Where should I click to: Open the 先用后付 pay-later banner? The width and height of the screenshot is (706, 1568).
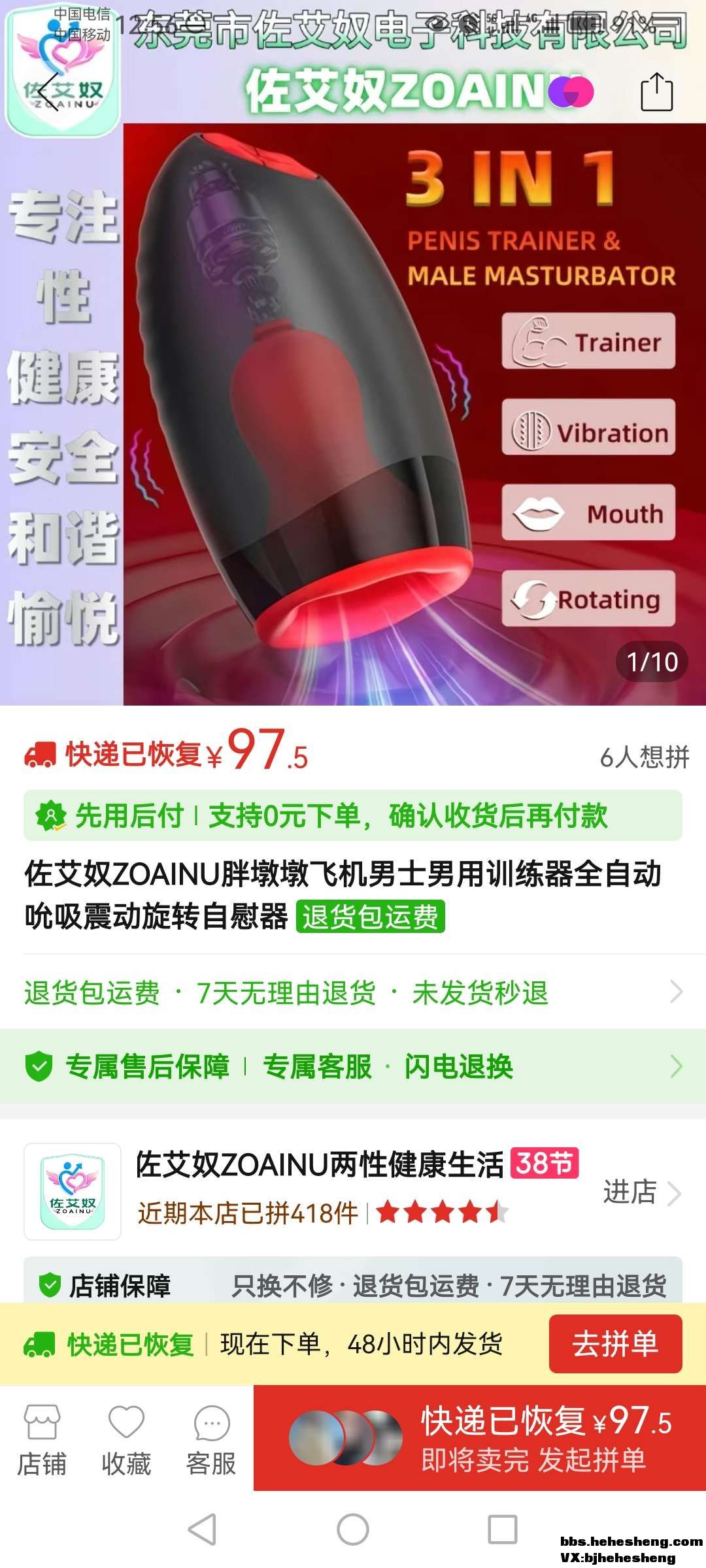353,816
